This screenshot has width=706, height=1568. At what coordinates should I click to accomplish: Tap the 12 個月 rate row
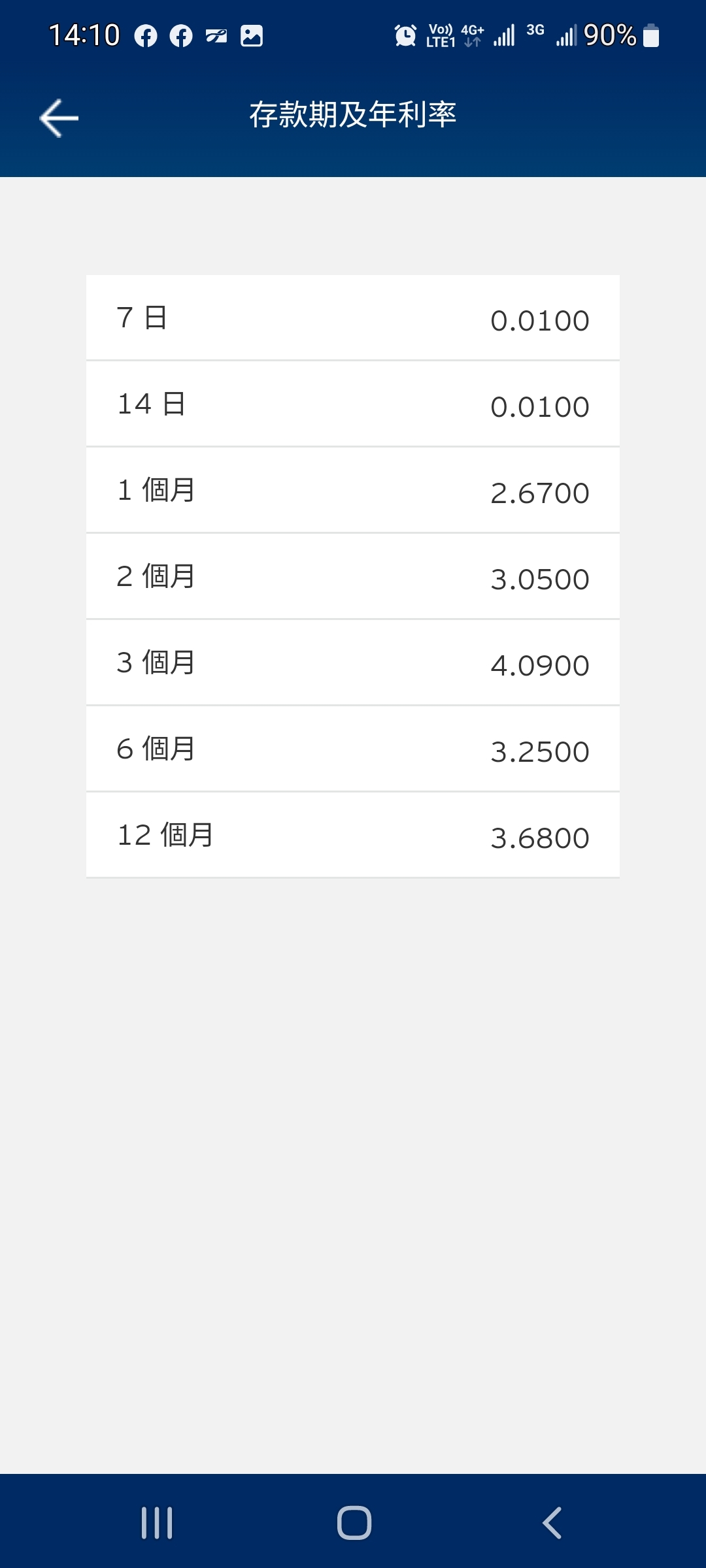353,836
